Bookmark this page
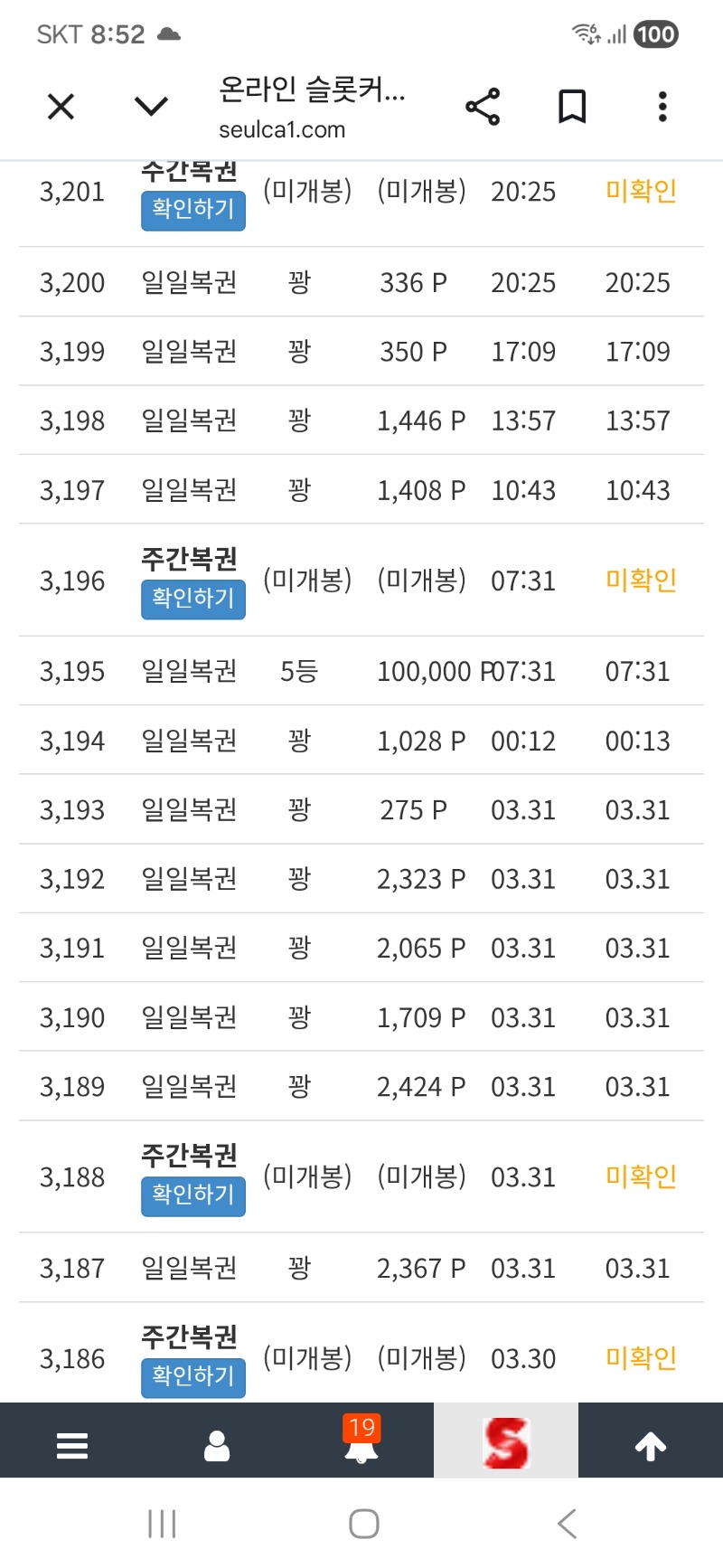This screenshot has width=723, height=1568. [x=572, y=108]
